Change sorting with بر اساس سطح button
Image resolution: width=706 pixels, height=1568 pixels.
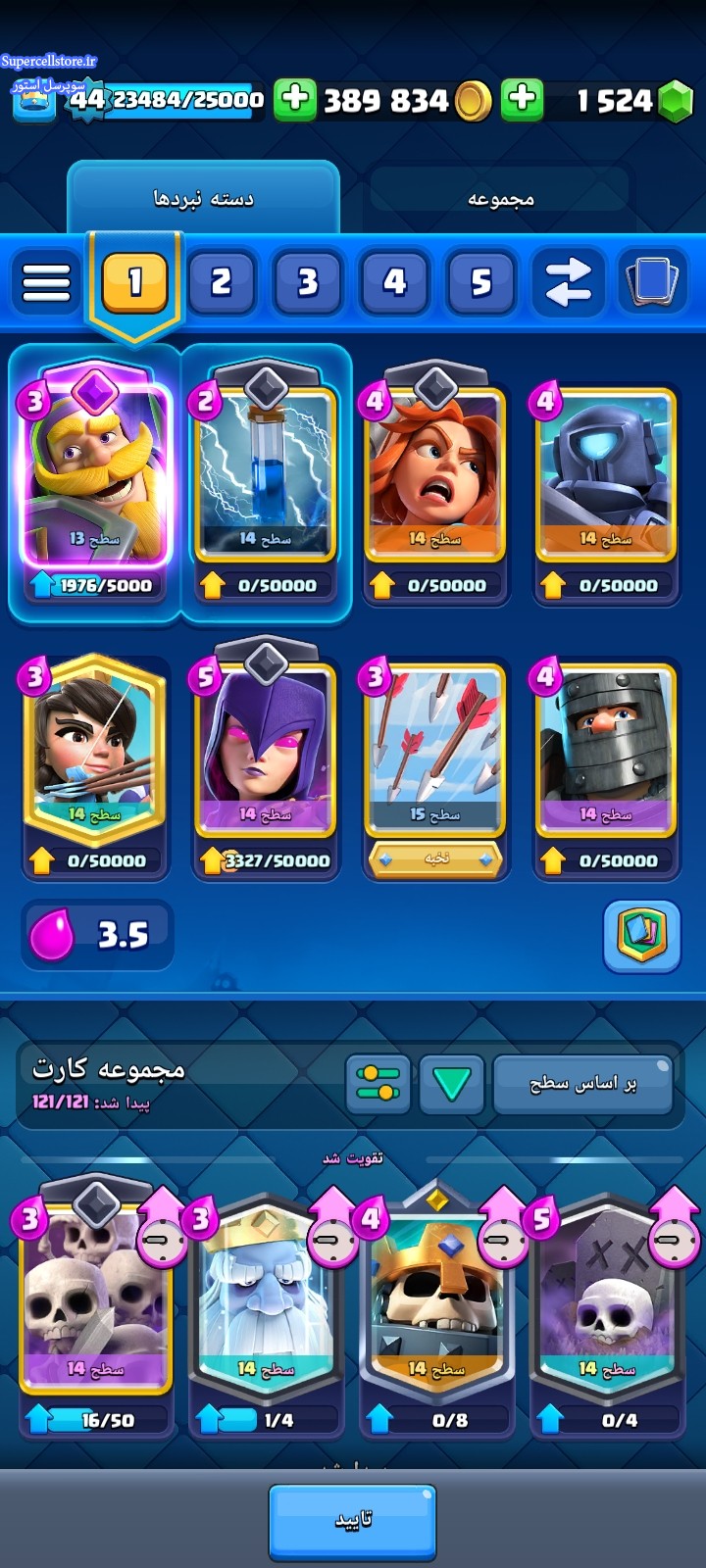[582, 1084]
